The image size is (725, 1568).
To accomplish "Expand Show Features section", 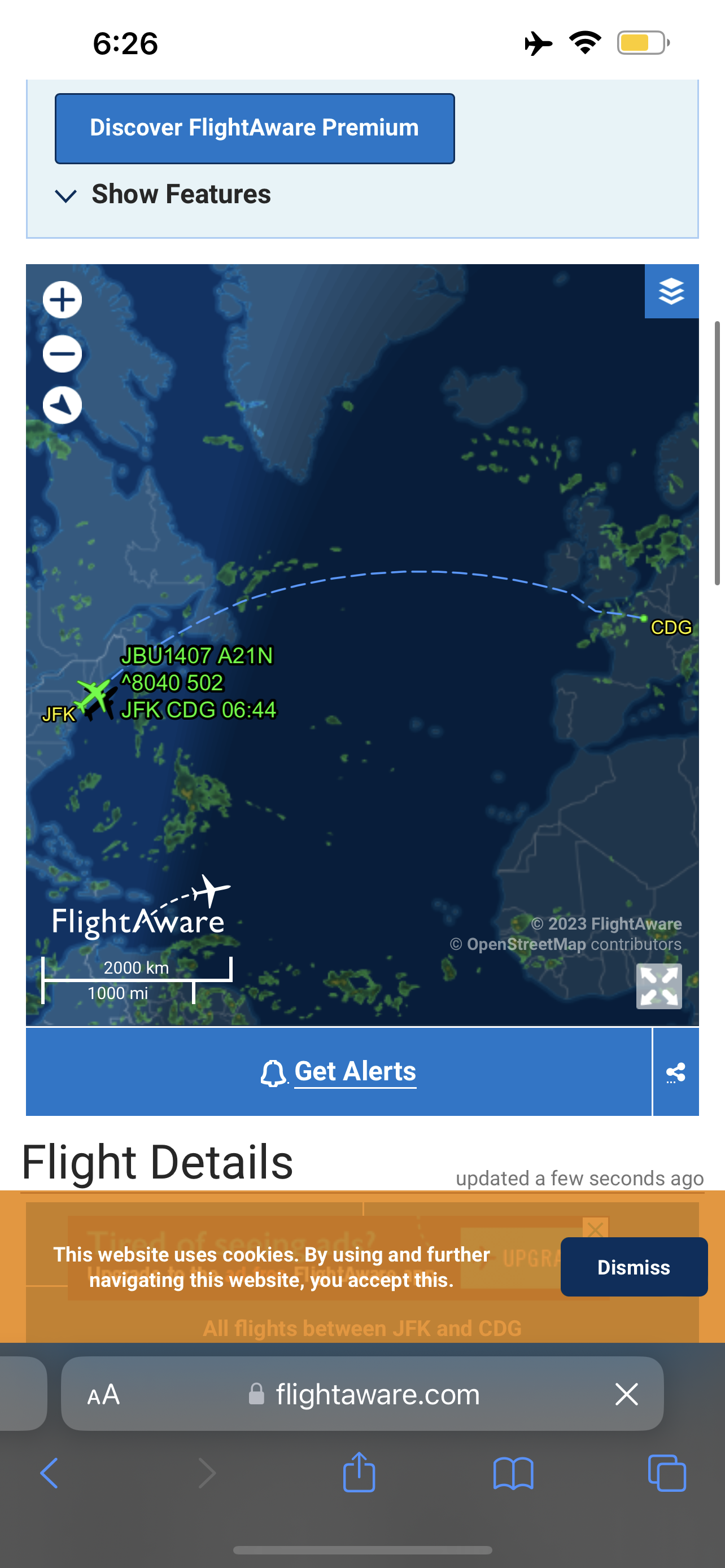I will click(163, 195).
